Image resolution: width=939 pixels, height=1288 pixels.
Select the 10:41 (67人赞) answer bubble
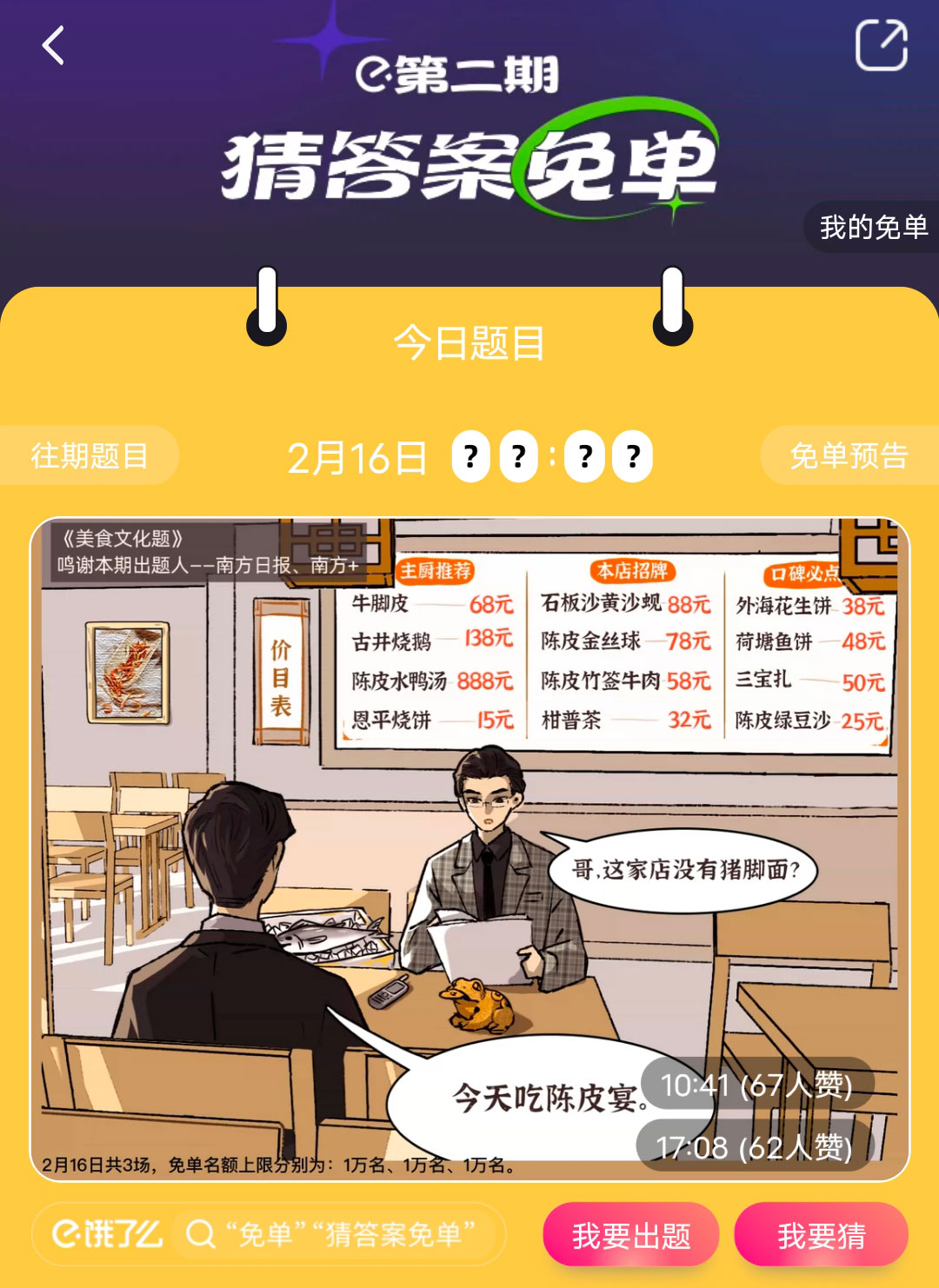point(756,1085)
